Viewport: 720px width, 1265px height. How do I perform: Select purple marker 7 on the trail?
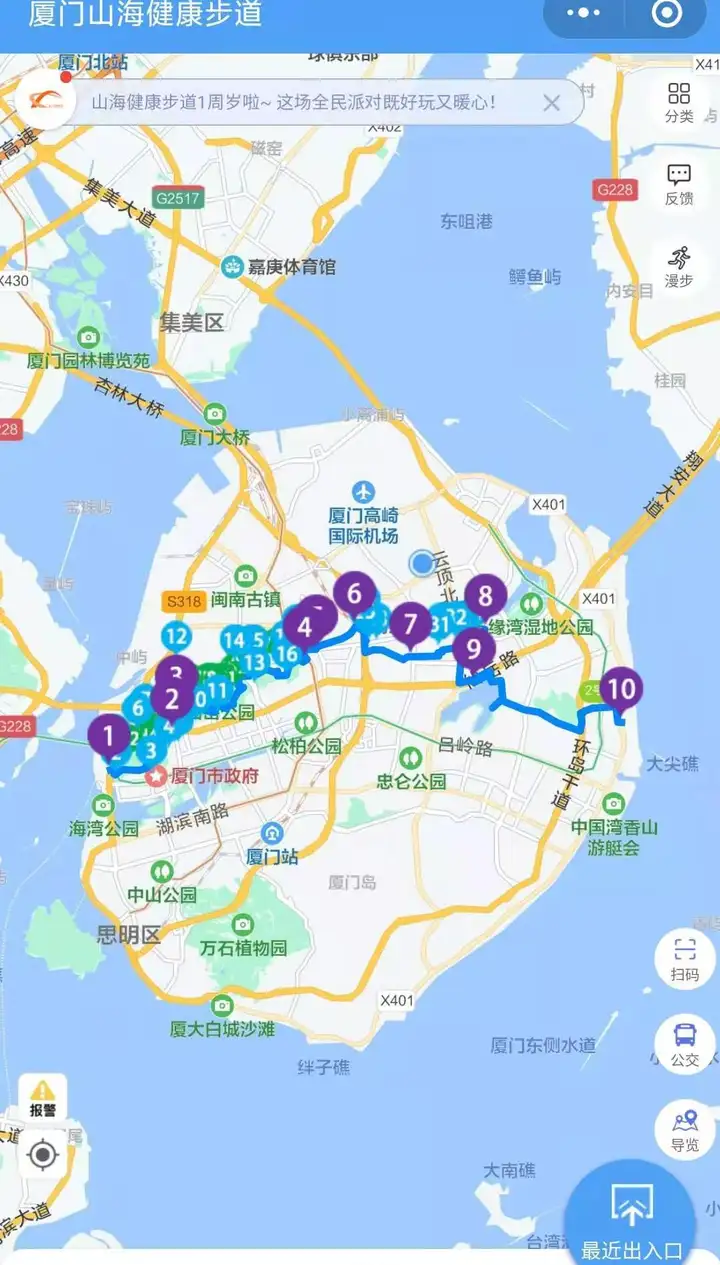(410, 626)
